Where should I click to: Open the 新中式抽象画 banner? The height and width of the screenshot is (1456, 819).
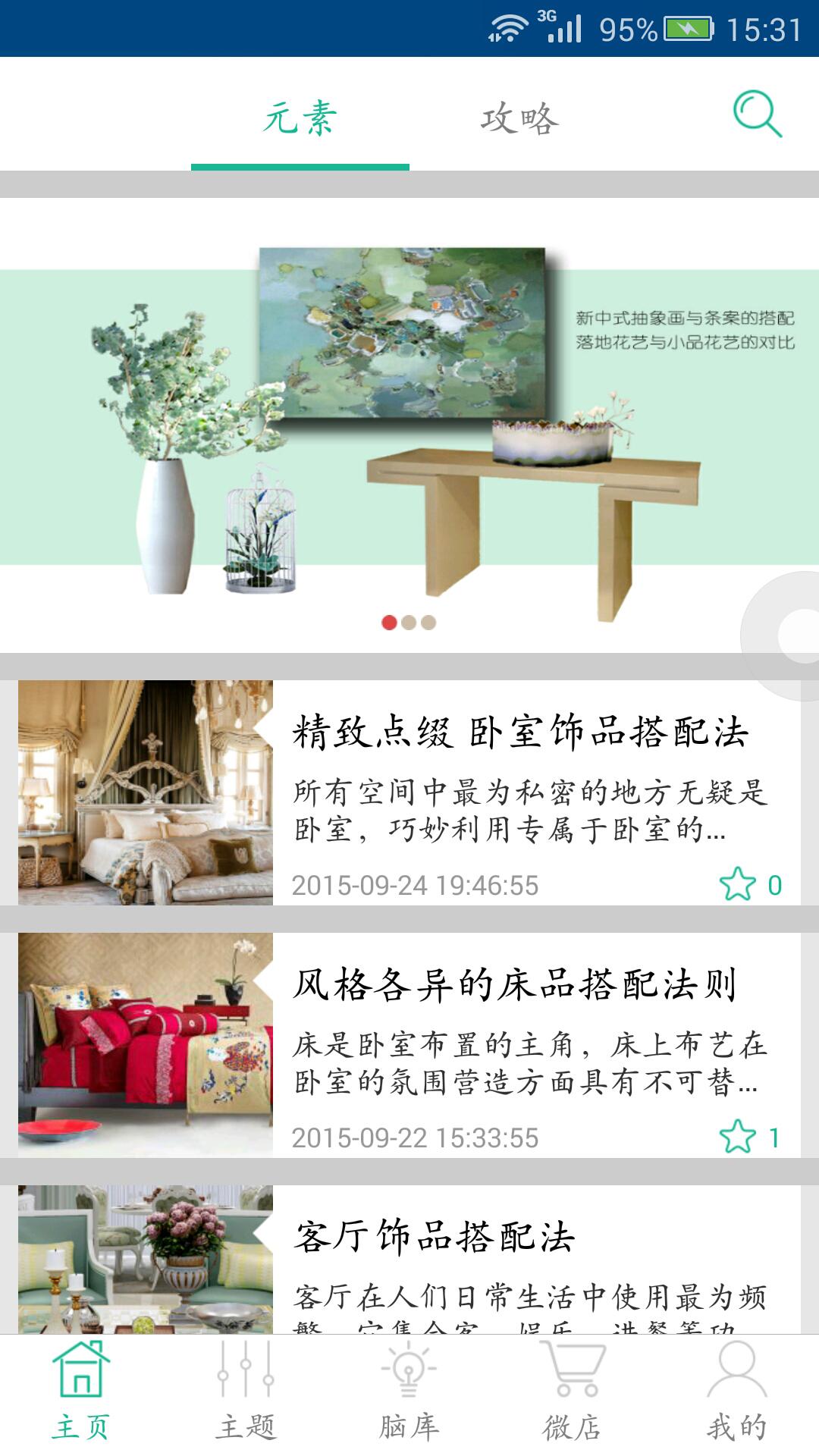409,425
